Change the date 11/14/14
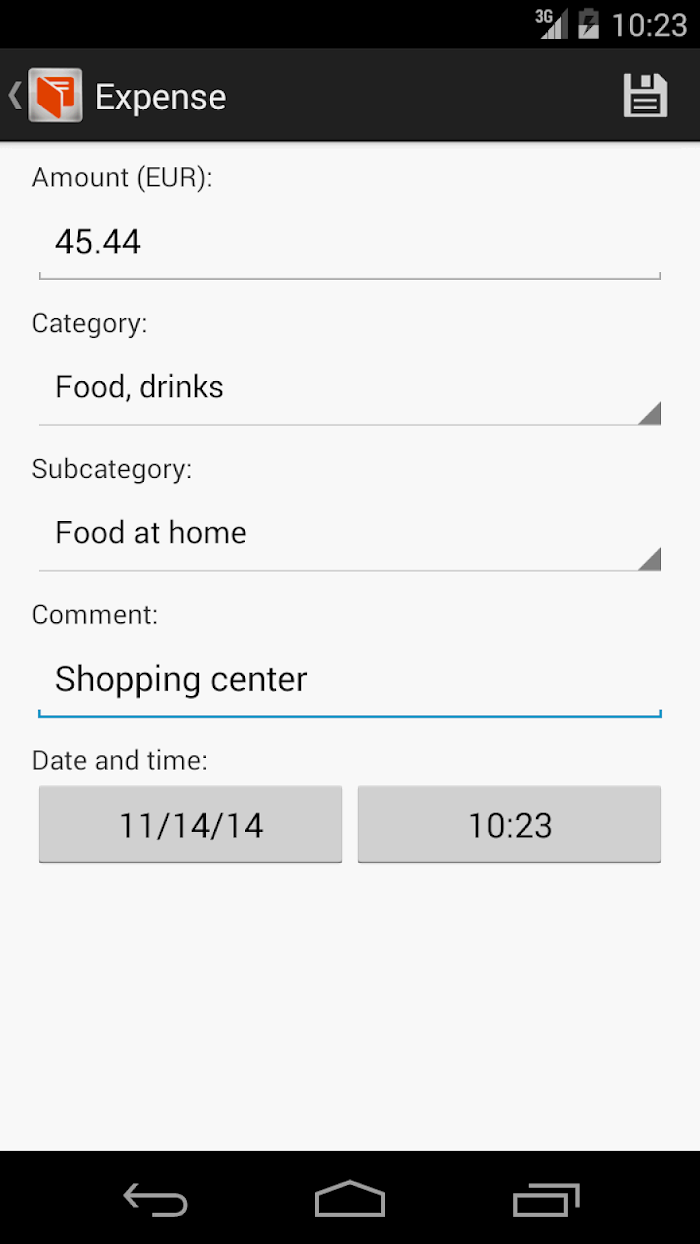 (x=190, y=825)
